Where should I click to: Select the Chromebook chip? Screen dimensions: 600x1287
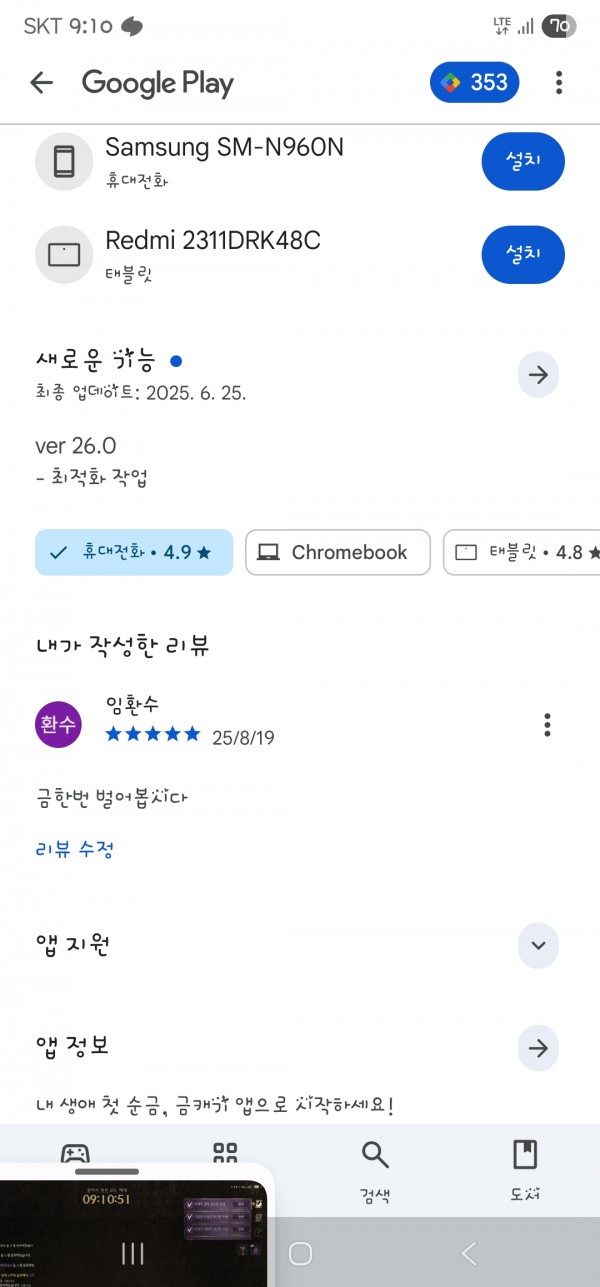[338, 552]
